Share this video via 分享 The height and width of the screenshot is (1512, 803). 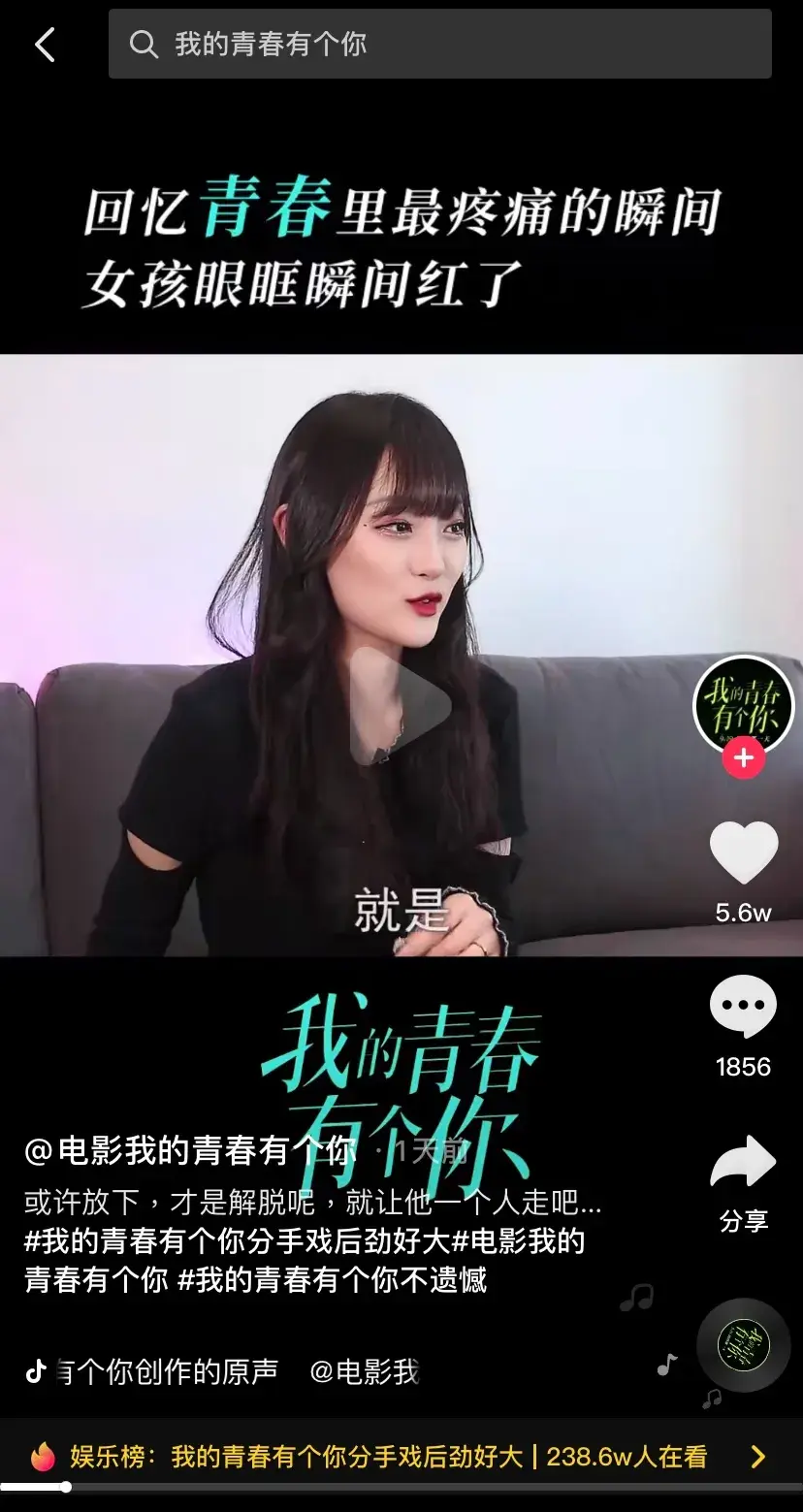[743, 1164]
